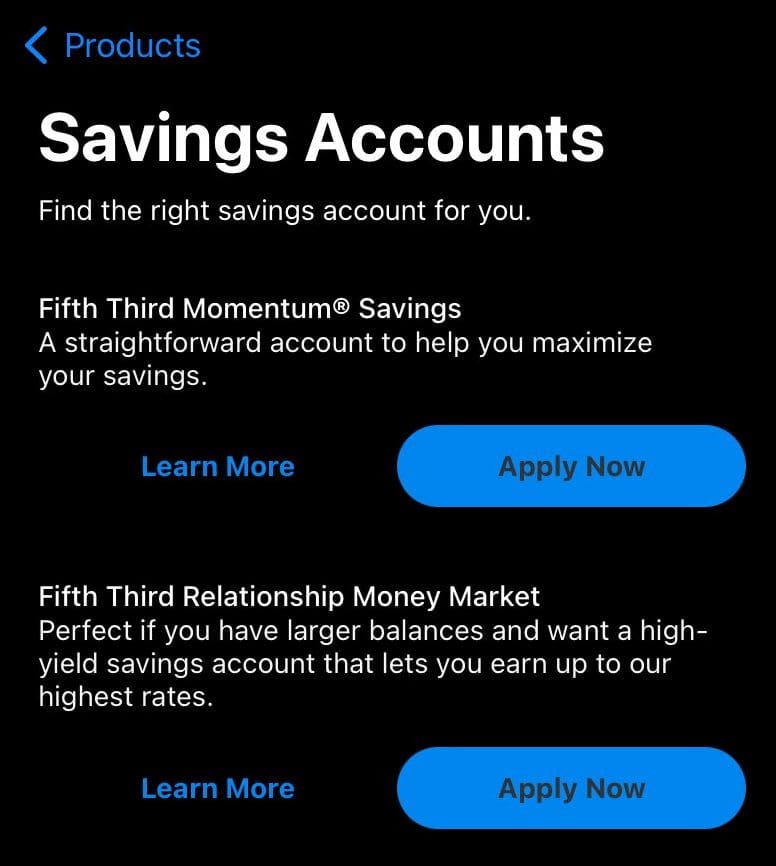Image resolution: width=776 pixels, height=866 pixels.
Task: Click the Momentum Savings description text
Action: (x=345, y=359)
